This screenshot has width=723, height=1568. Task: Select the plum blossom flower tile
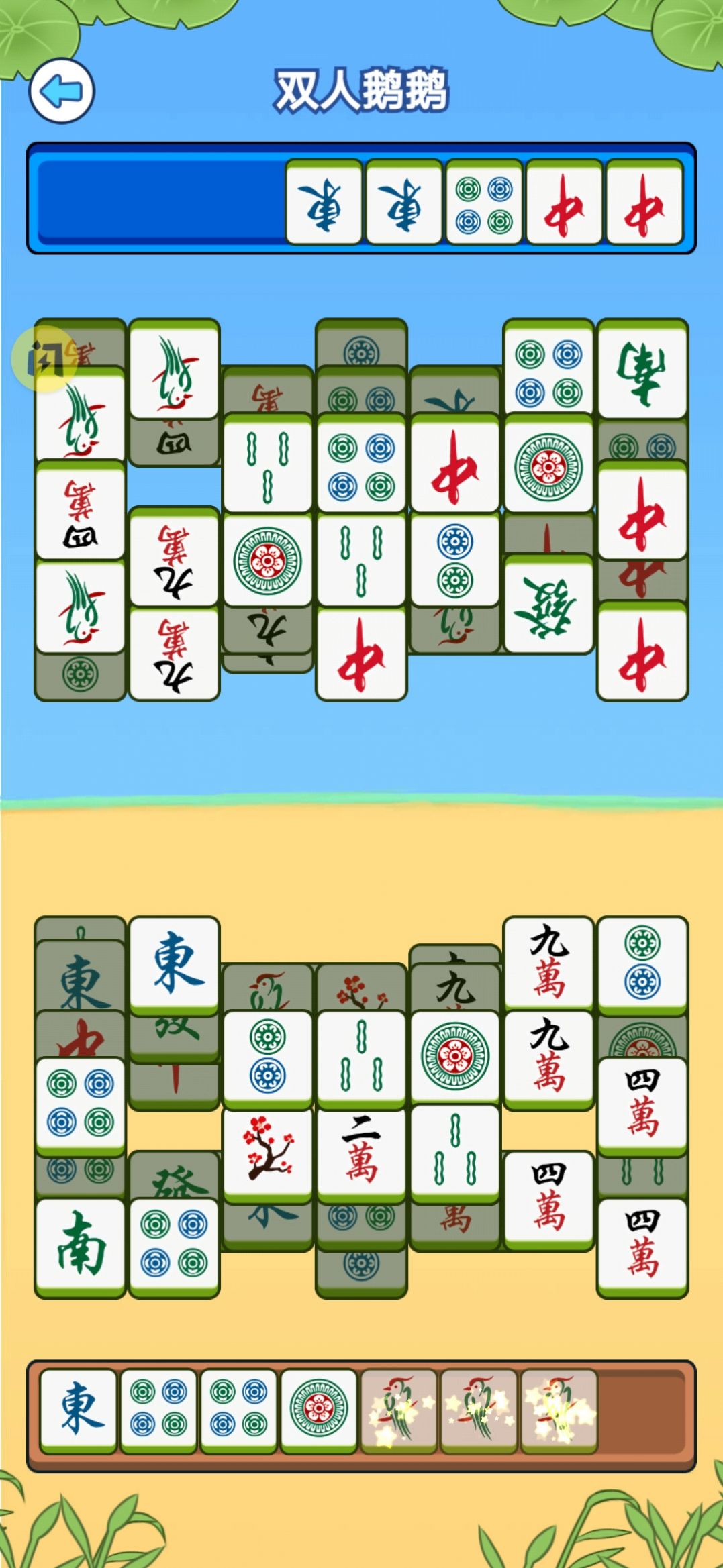coord(267,1151)
